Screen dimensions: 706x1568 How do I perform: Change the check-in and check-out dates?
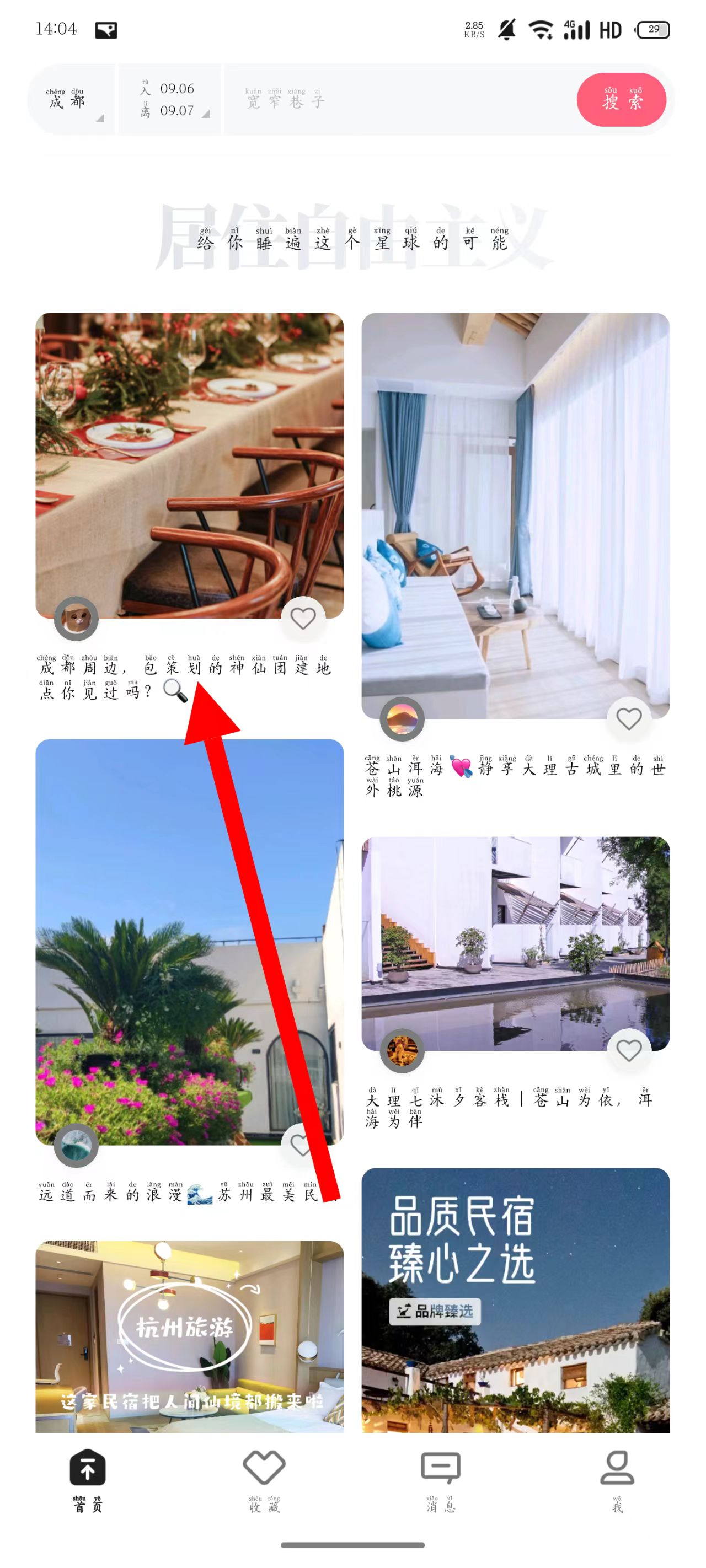170,100
